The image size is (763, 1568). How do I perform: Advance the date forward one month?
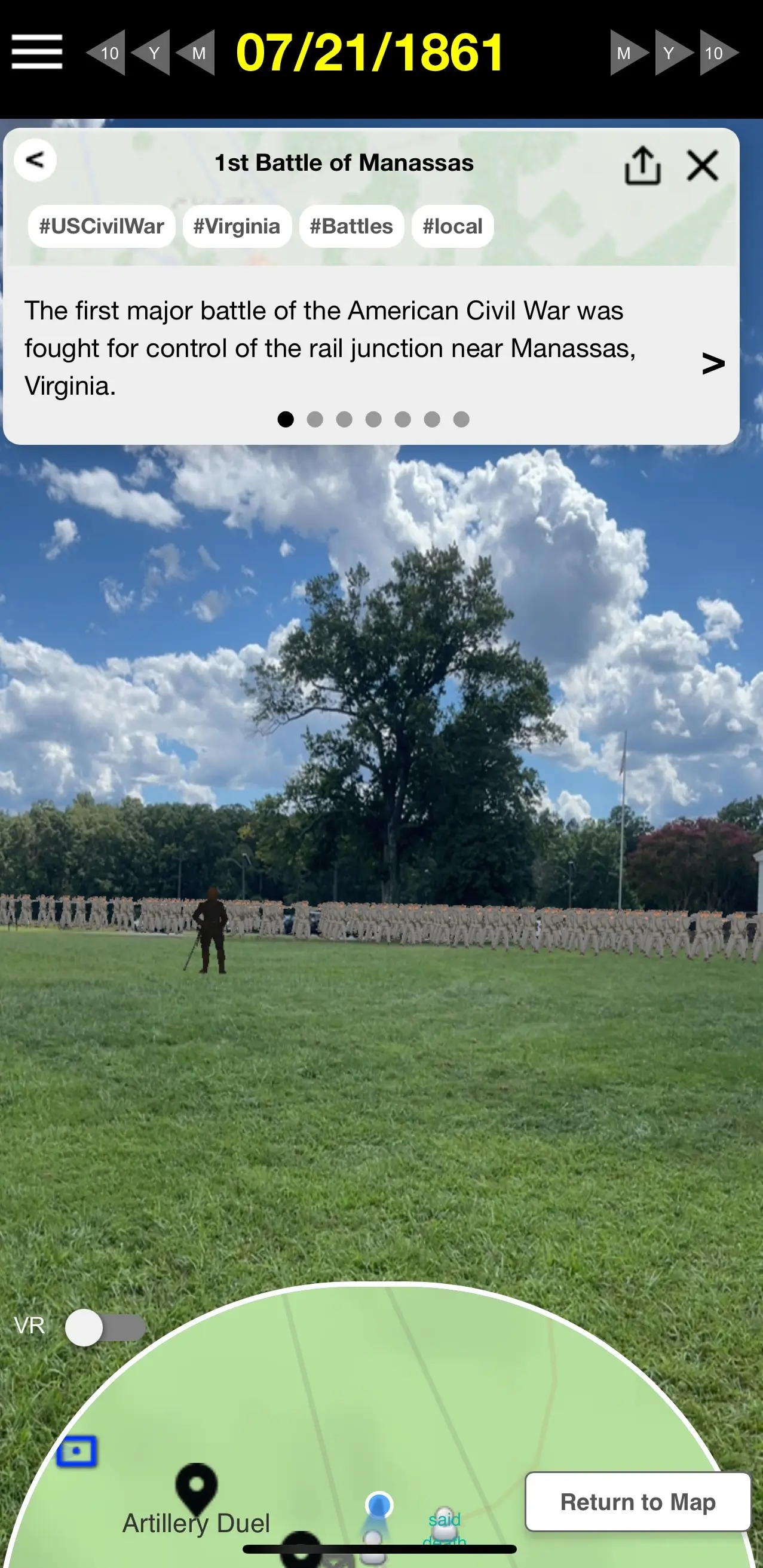point(627,53)
